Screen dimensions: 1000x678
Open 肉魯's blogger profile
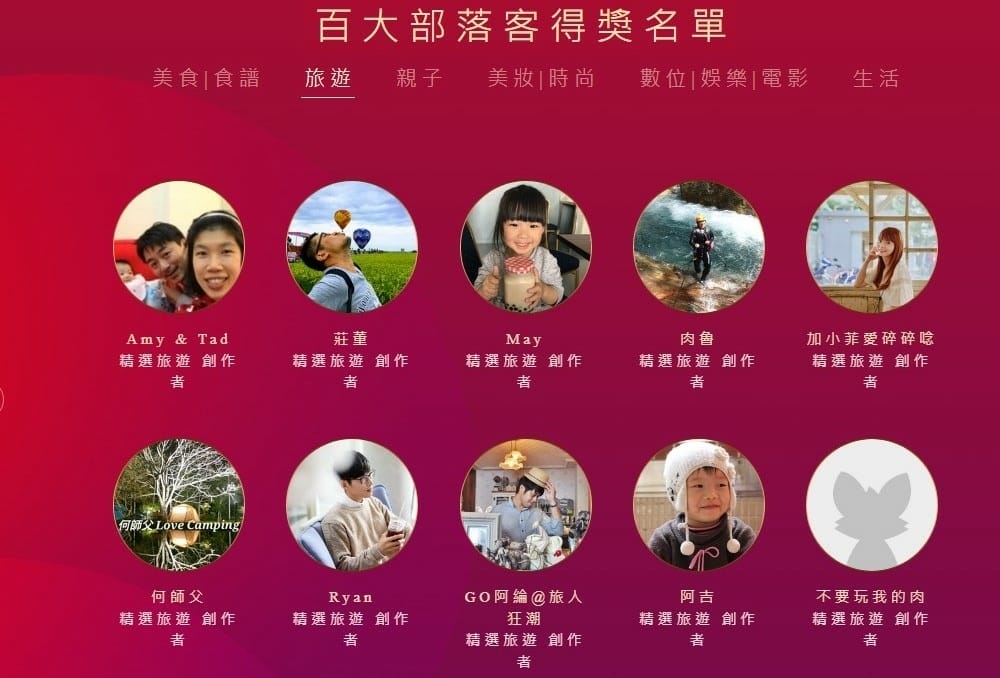point(698,246)
